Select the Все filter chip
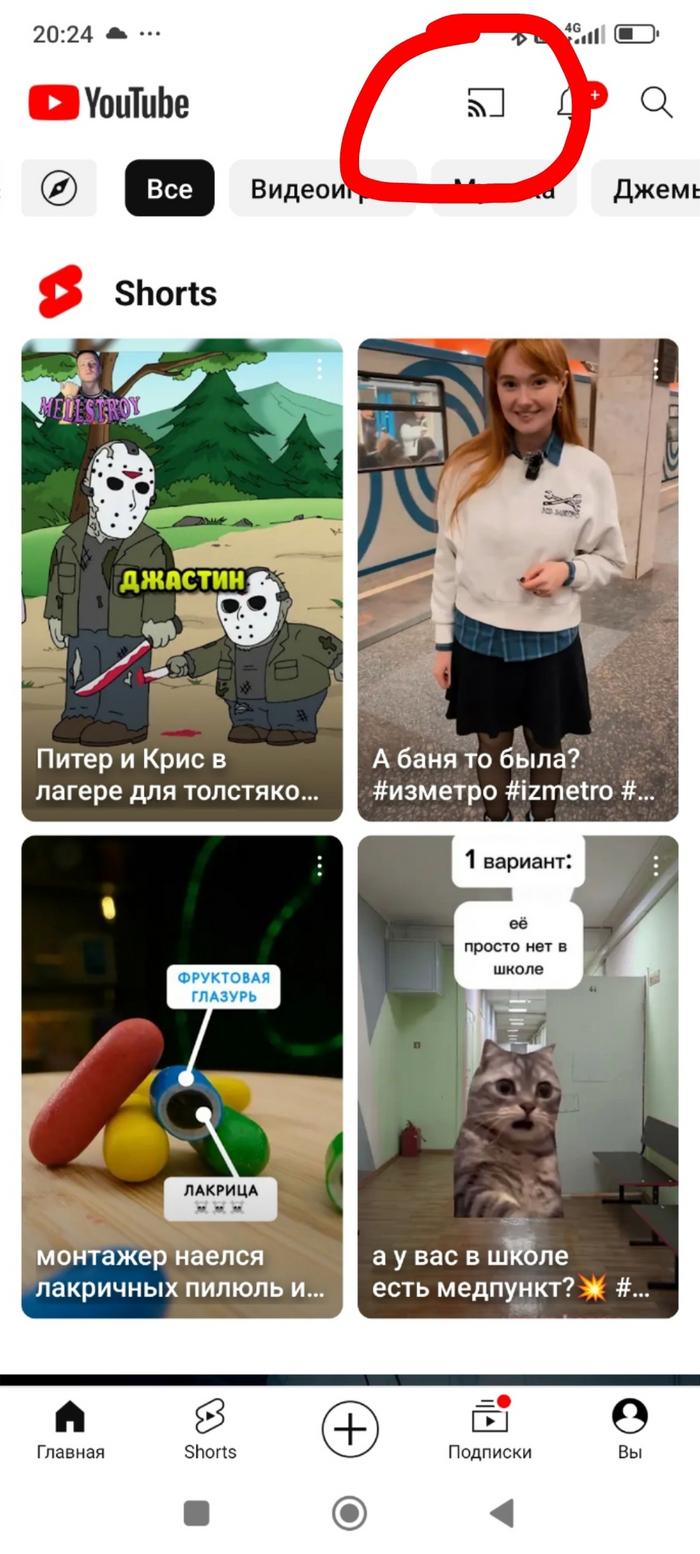Screen dimensions: 700x1554 (169, 188)
